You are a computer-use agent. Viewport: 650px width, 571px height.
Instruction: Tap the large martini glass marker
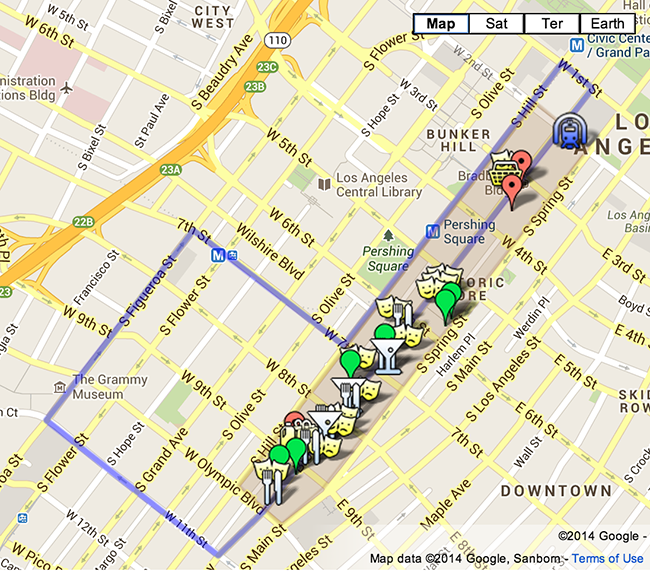click(x=386, y=355)
